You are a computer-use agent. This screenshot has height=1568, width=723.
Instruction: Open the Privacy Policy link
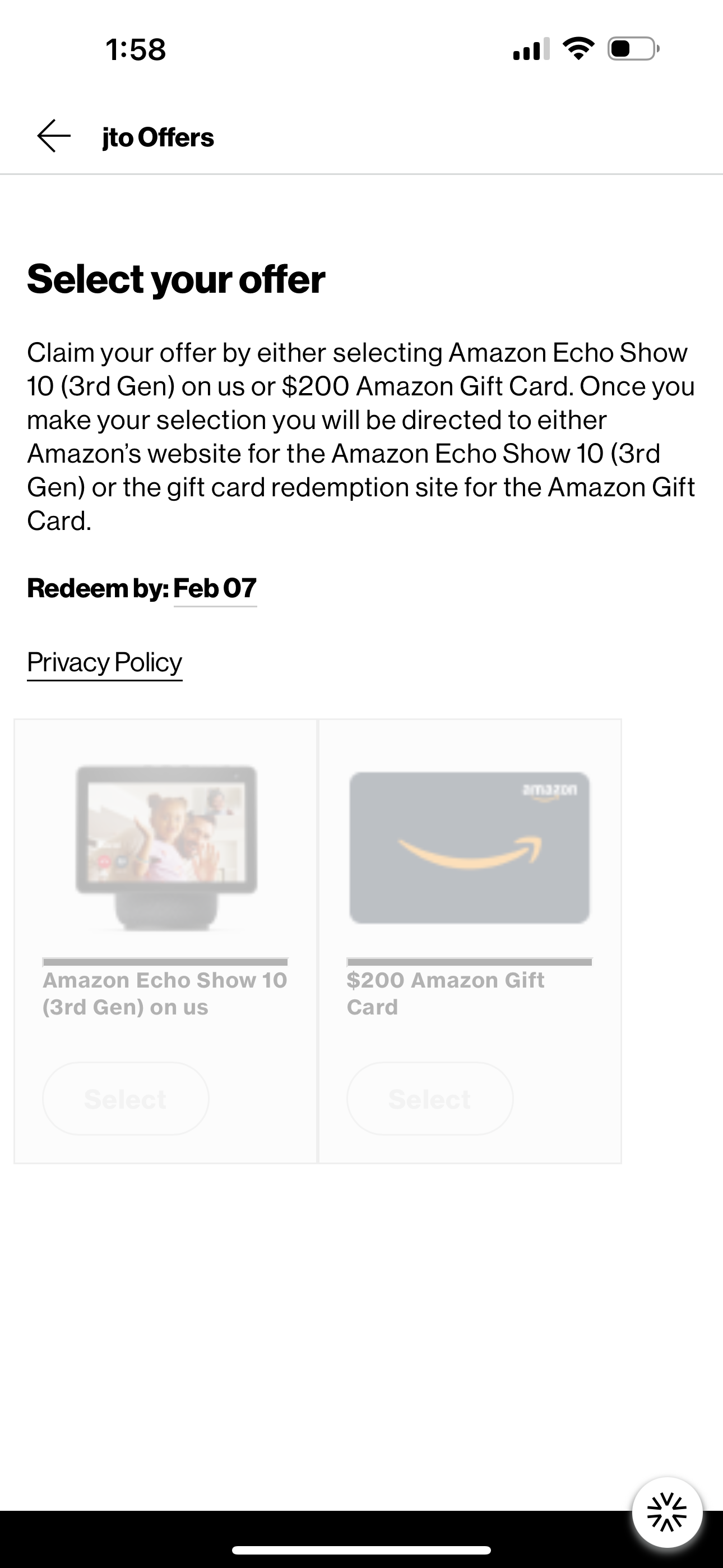(105, 662)
